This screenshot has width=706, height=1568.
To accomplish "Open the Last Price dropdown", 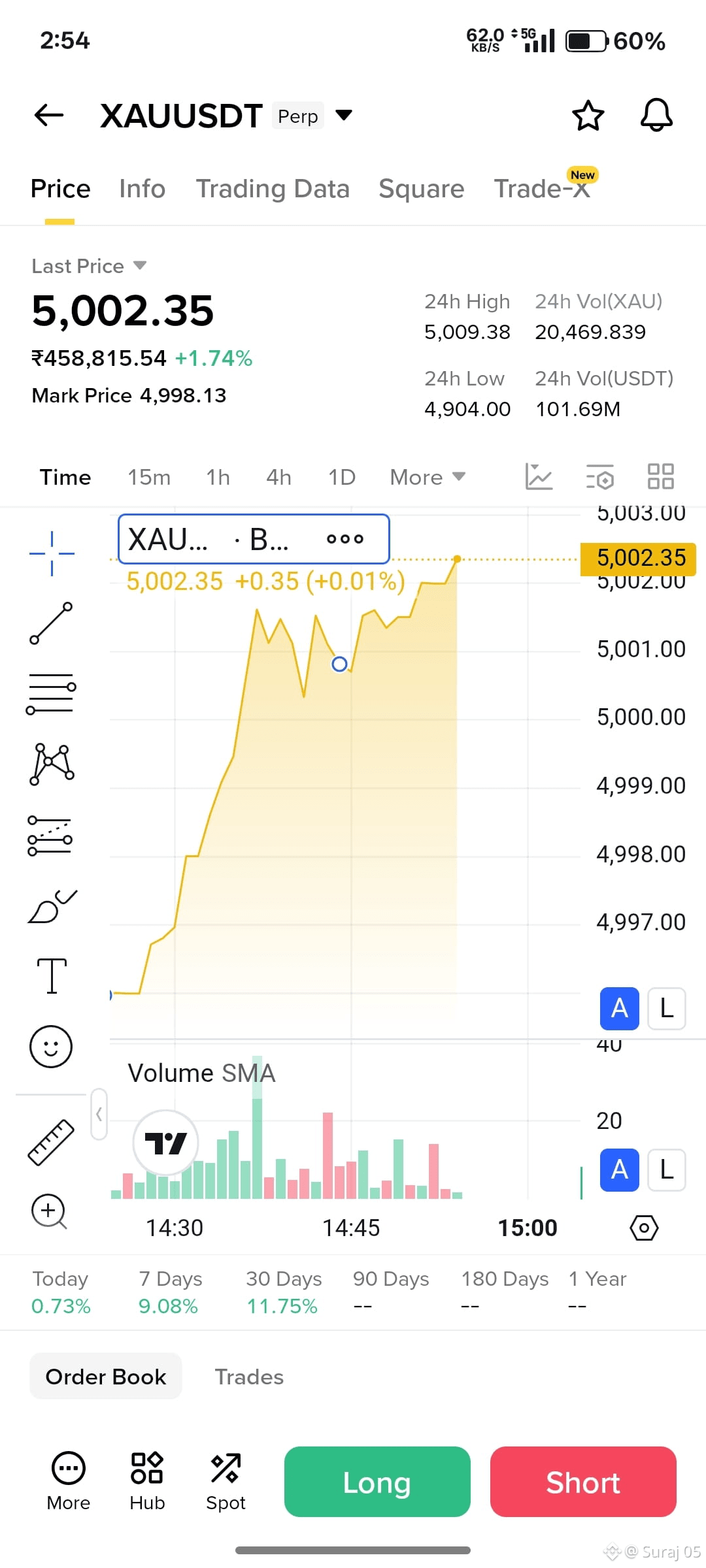I will pos(90,265).
